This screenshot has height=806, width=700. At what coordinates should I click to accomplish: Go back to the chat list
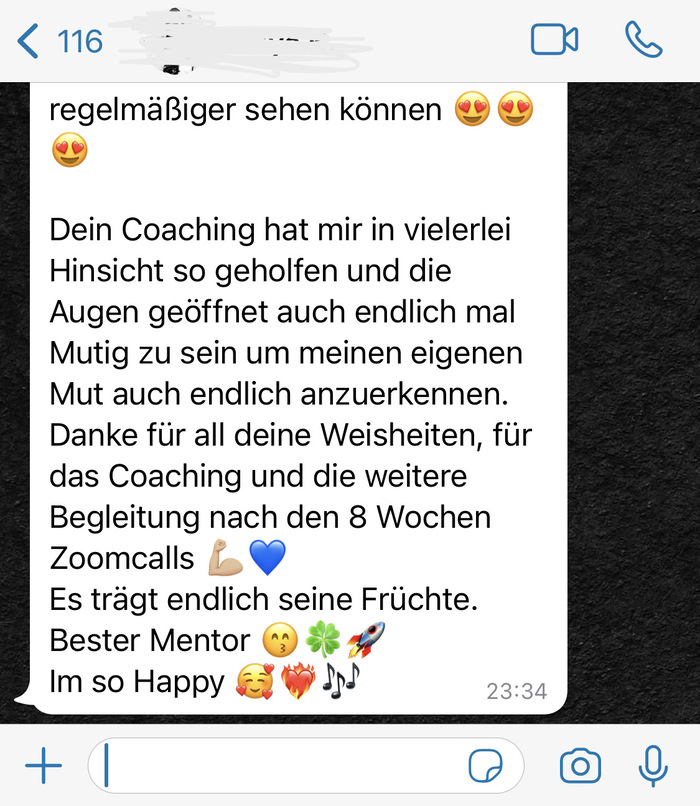click(58, 41)
